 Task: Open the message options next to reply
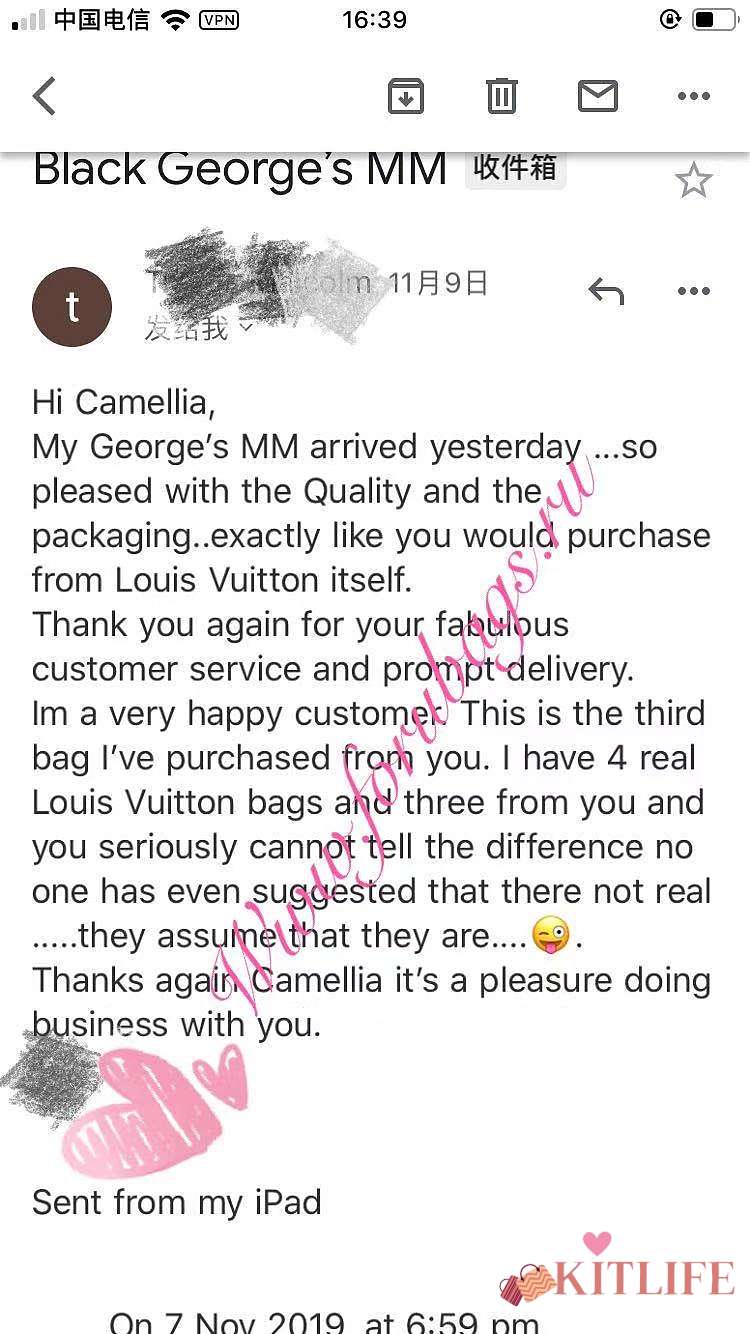coord(693,291)
